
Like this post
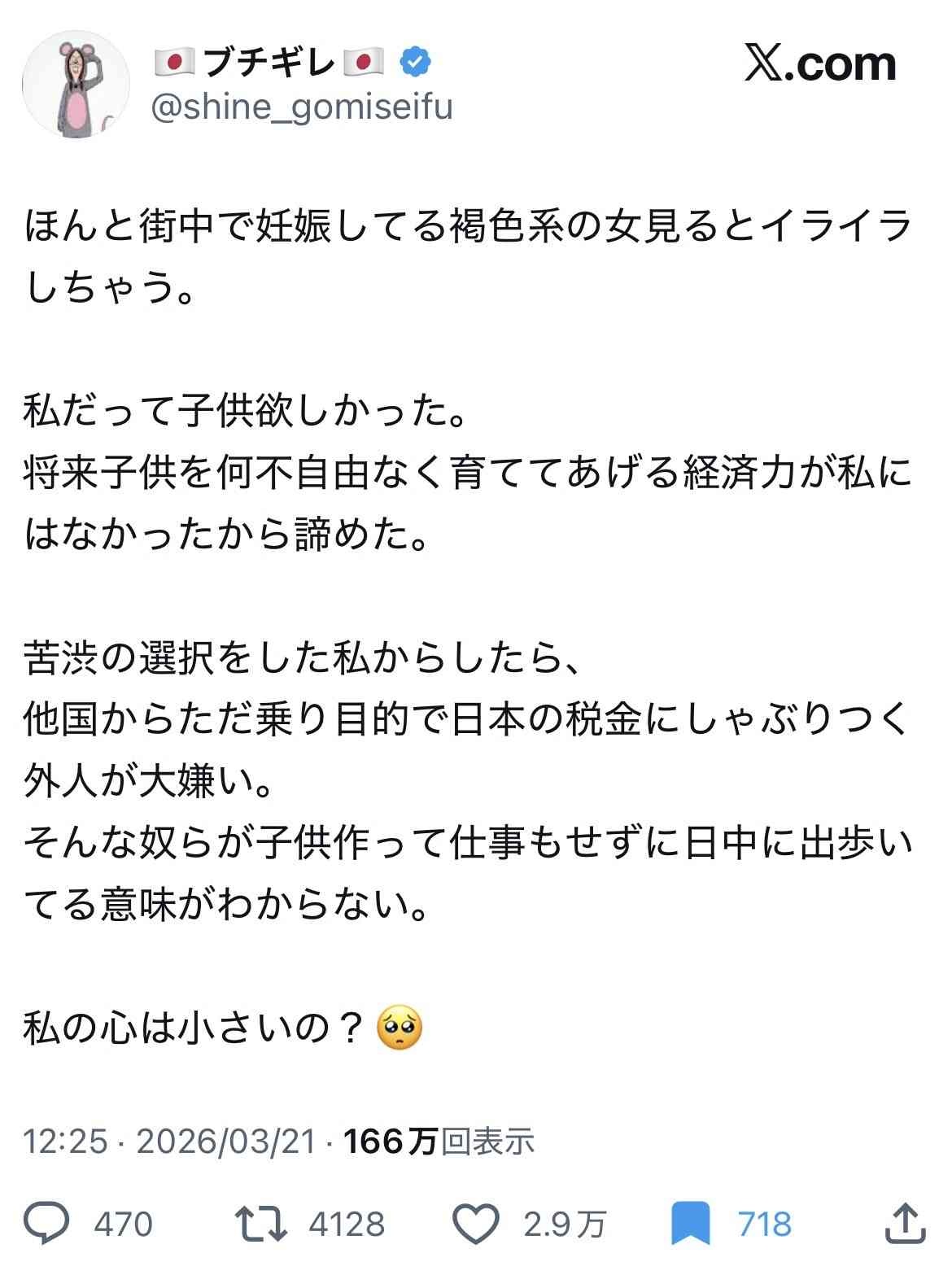point(474,1223)
